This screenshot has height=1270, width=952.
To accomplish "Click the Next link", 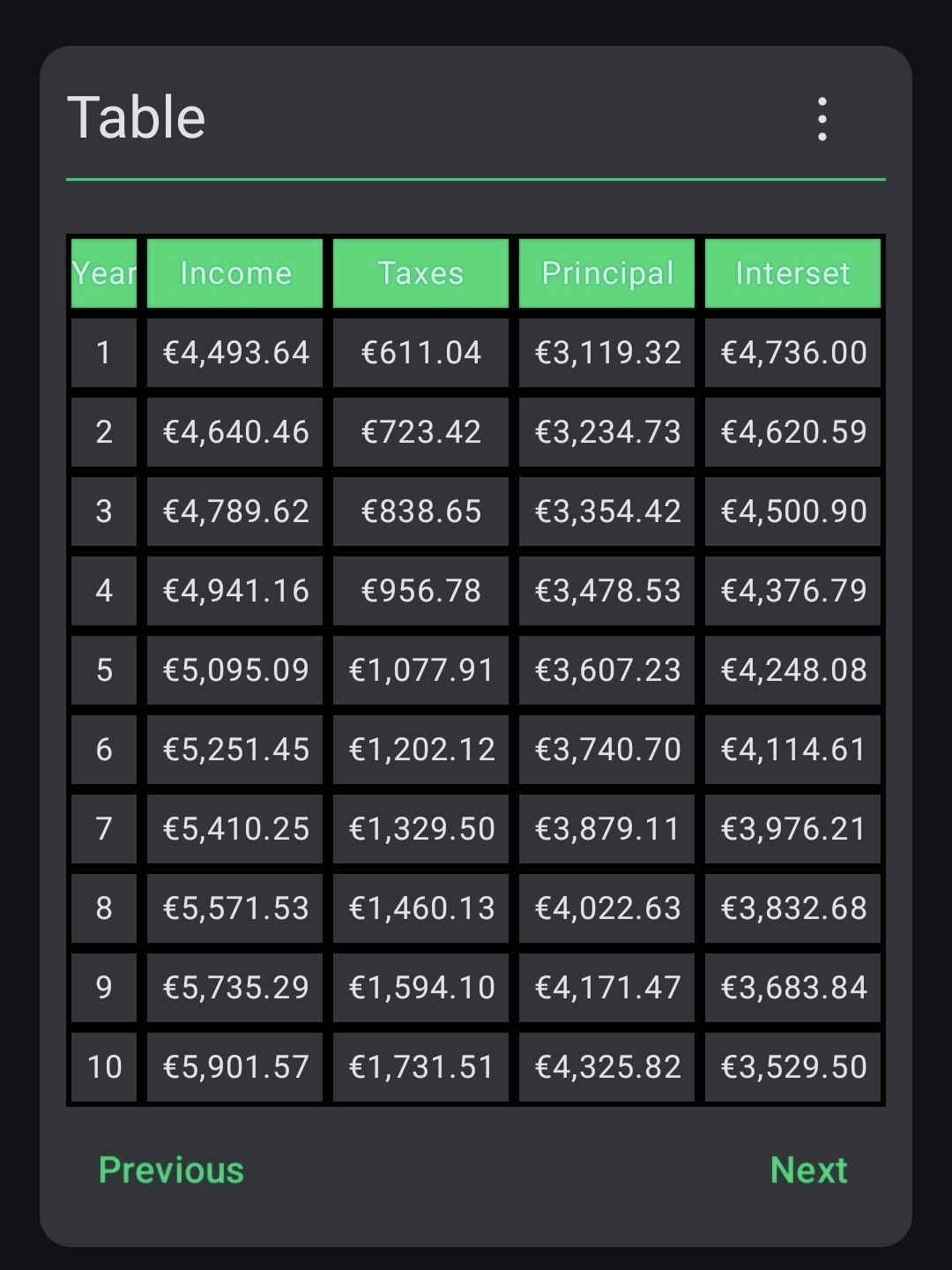I will 809,1170.
